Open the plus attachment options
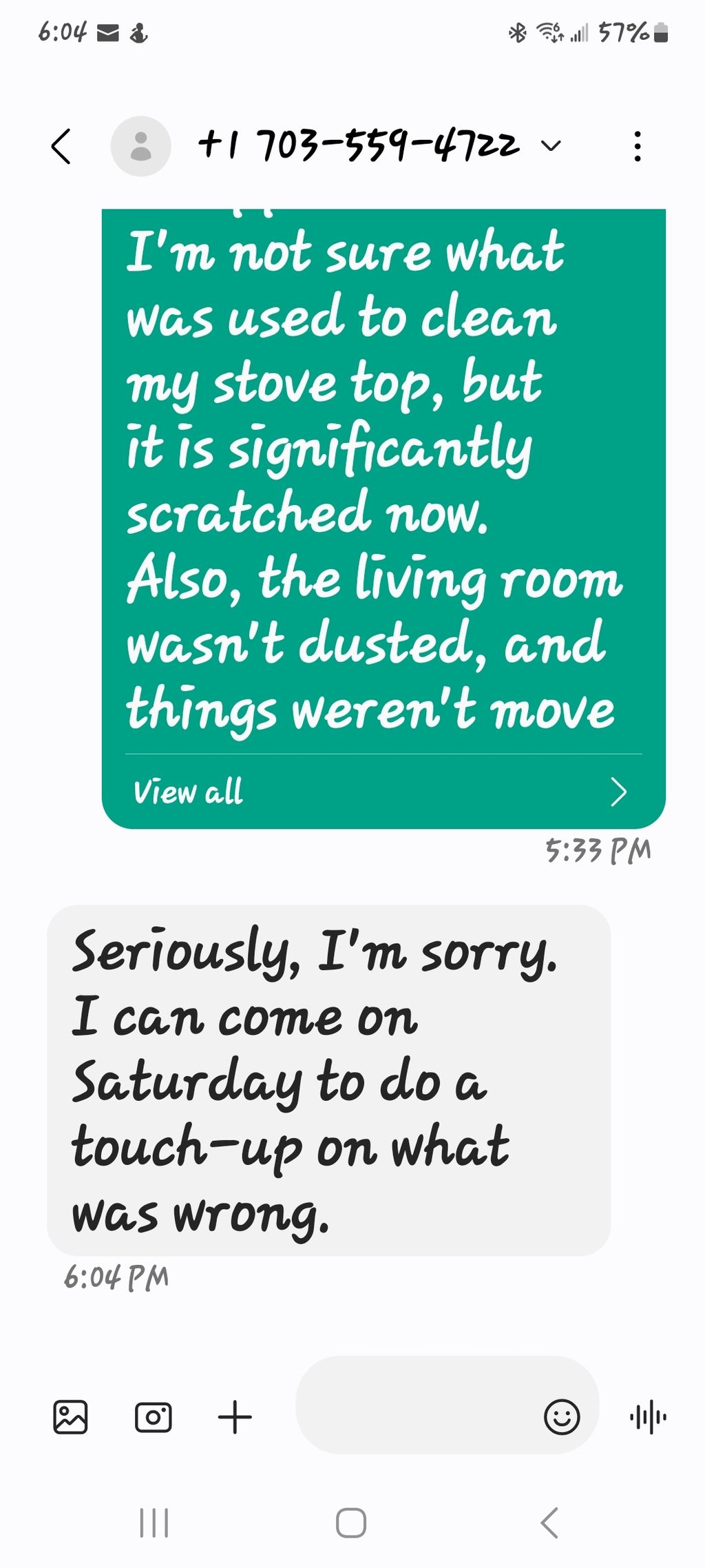Screen dimensions: 705x1568 point(235,1417)
